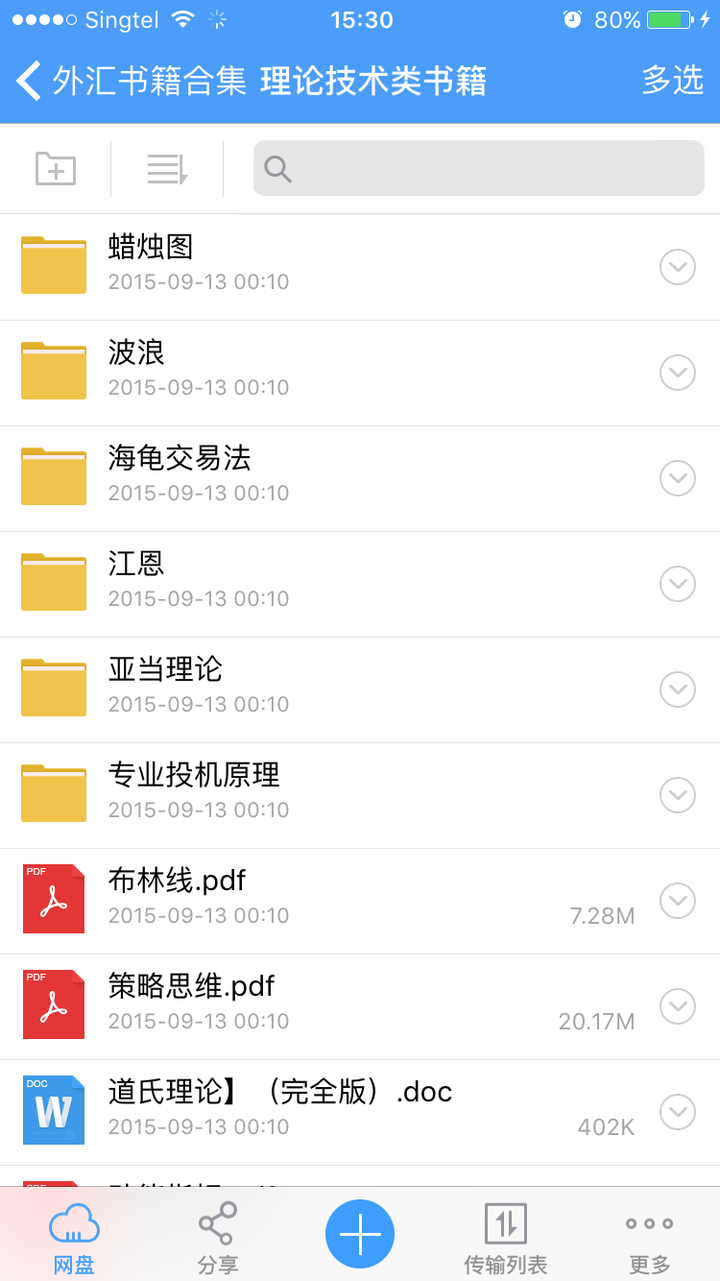Tap the plus button to upload files
Viewport: 720px width, 1281px height.
pos(359,1233)
